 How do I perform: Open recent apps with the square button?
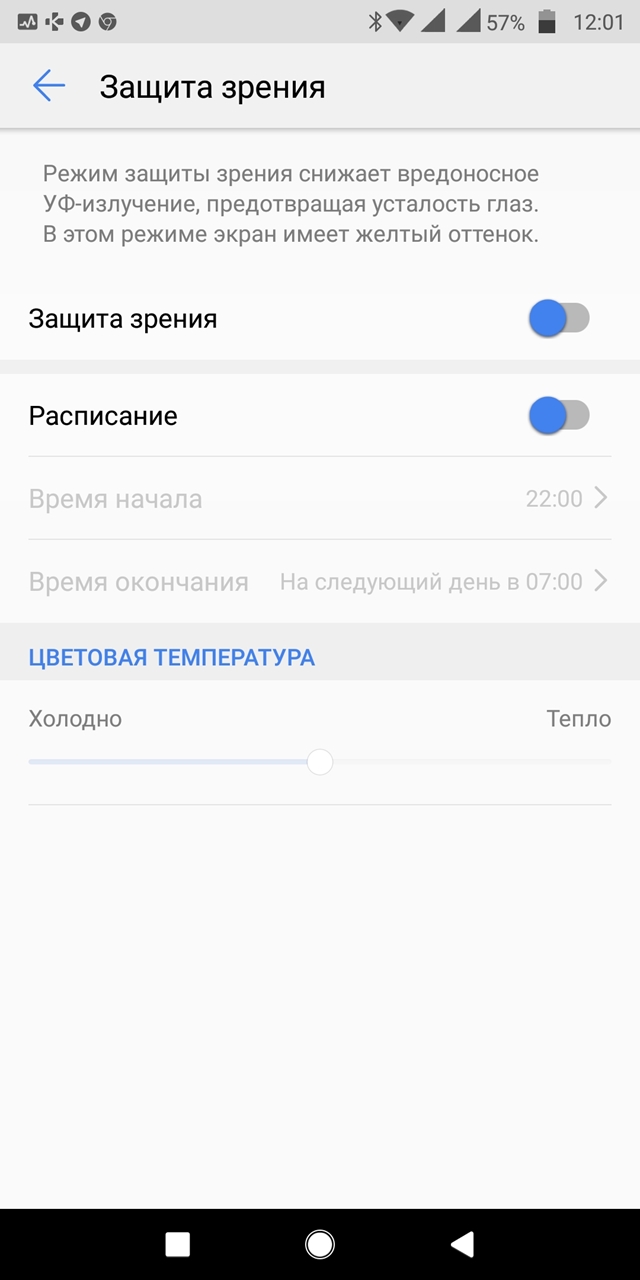[x=177, y=1243]
